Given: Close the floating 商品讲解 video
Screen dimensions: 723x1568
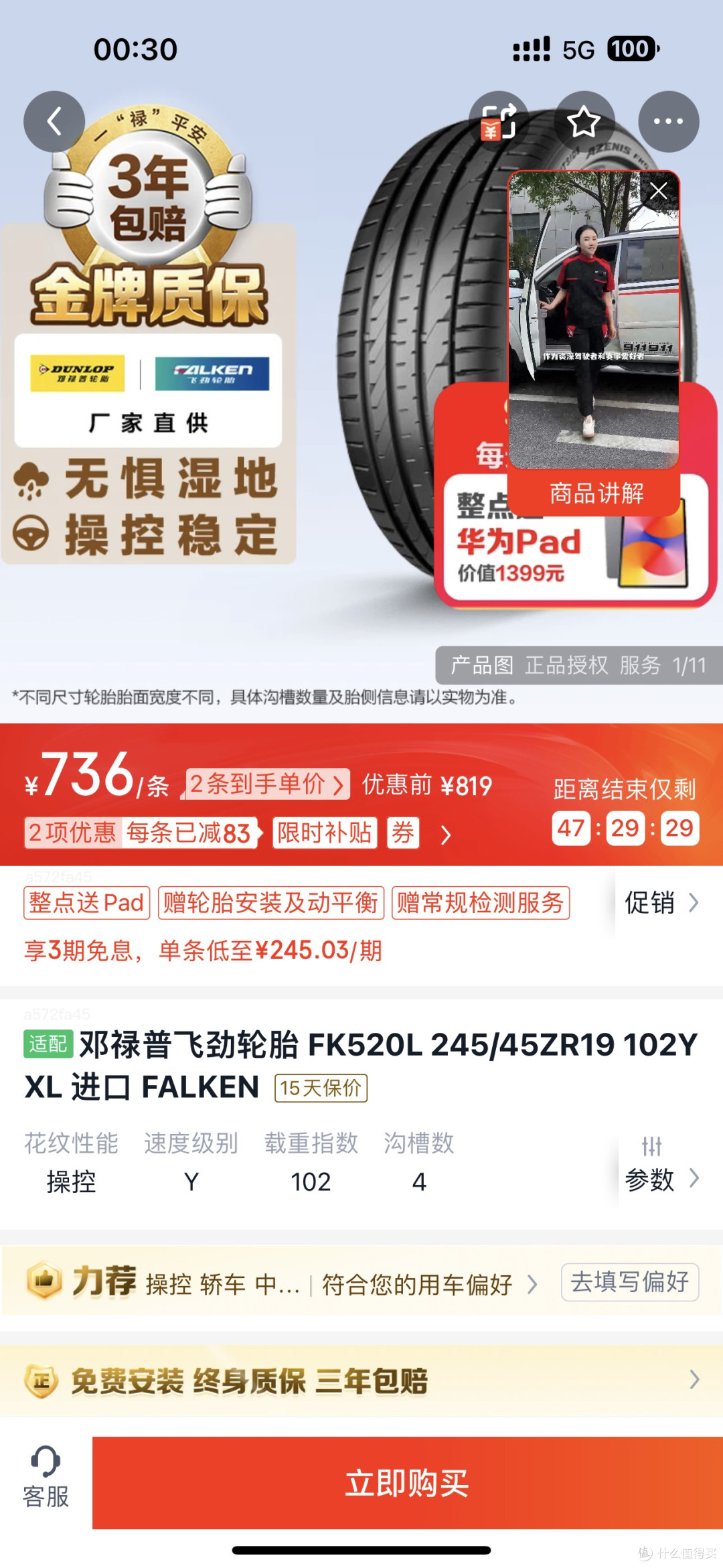Looking at the screenshot, I should [659, 191].
